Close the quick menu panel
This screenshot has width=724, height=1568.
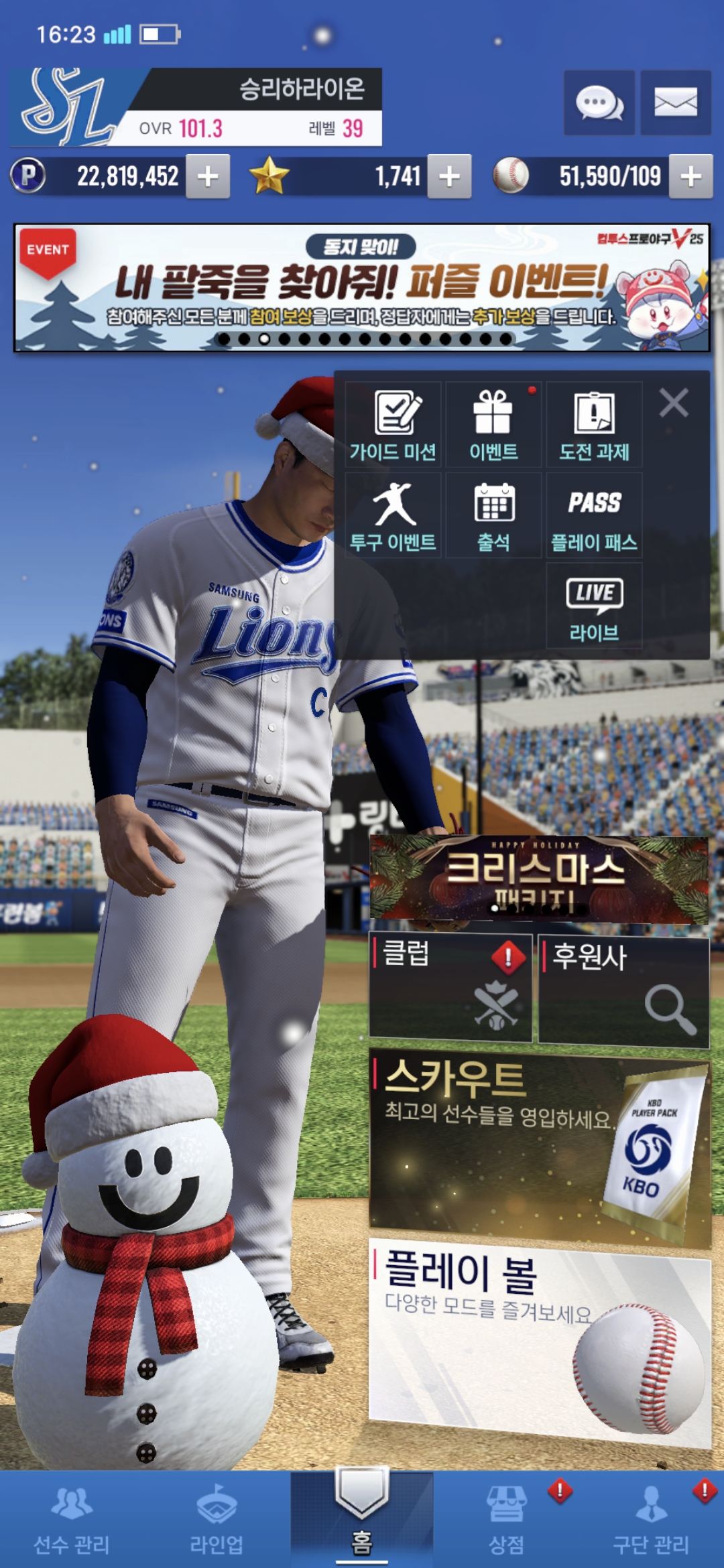tap(673, 403)
